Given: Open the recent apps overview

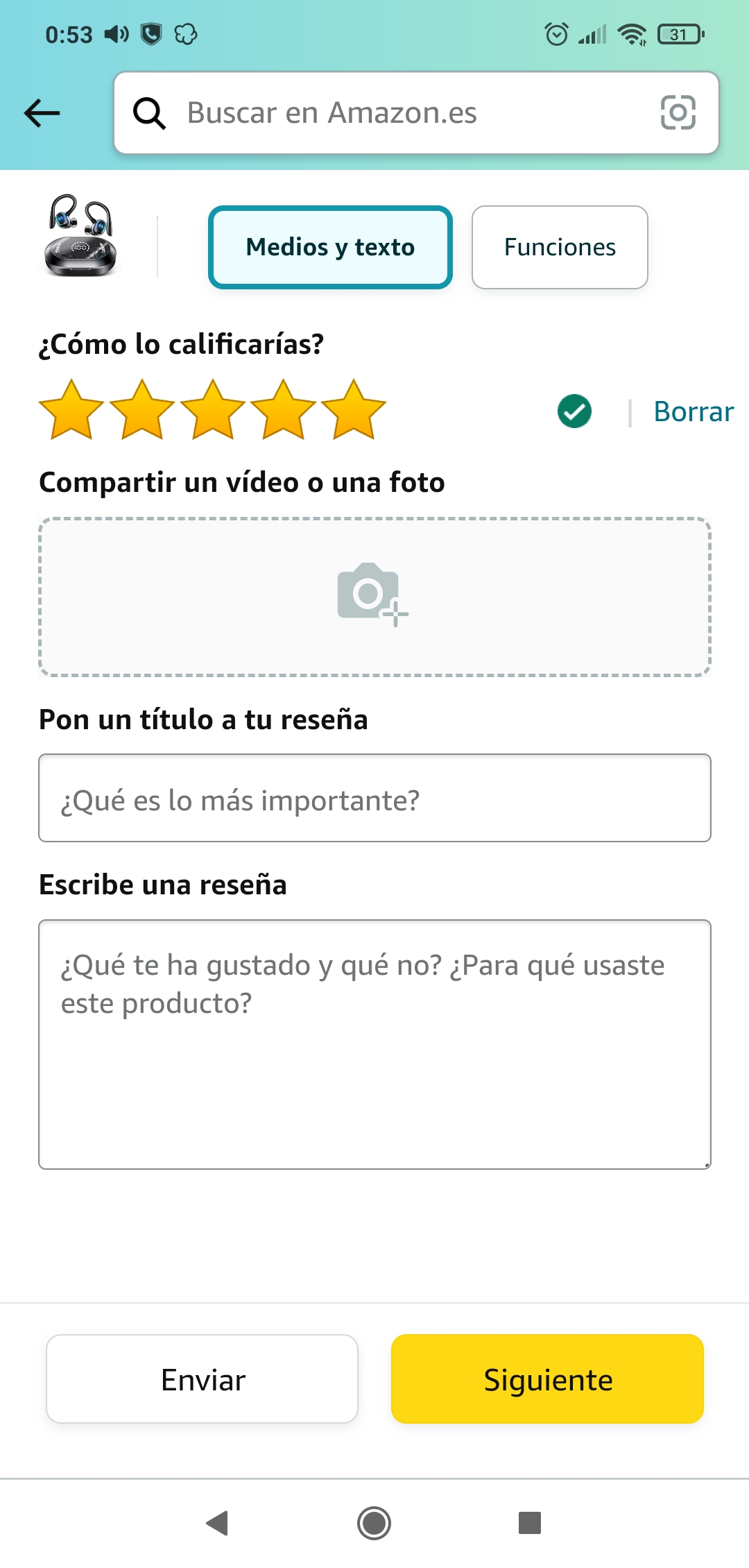Looking at the screenshot, I should click(530, 1524).
